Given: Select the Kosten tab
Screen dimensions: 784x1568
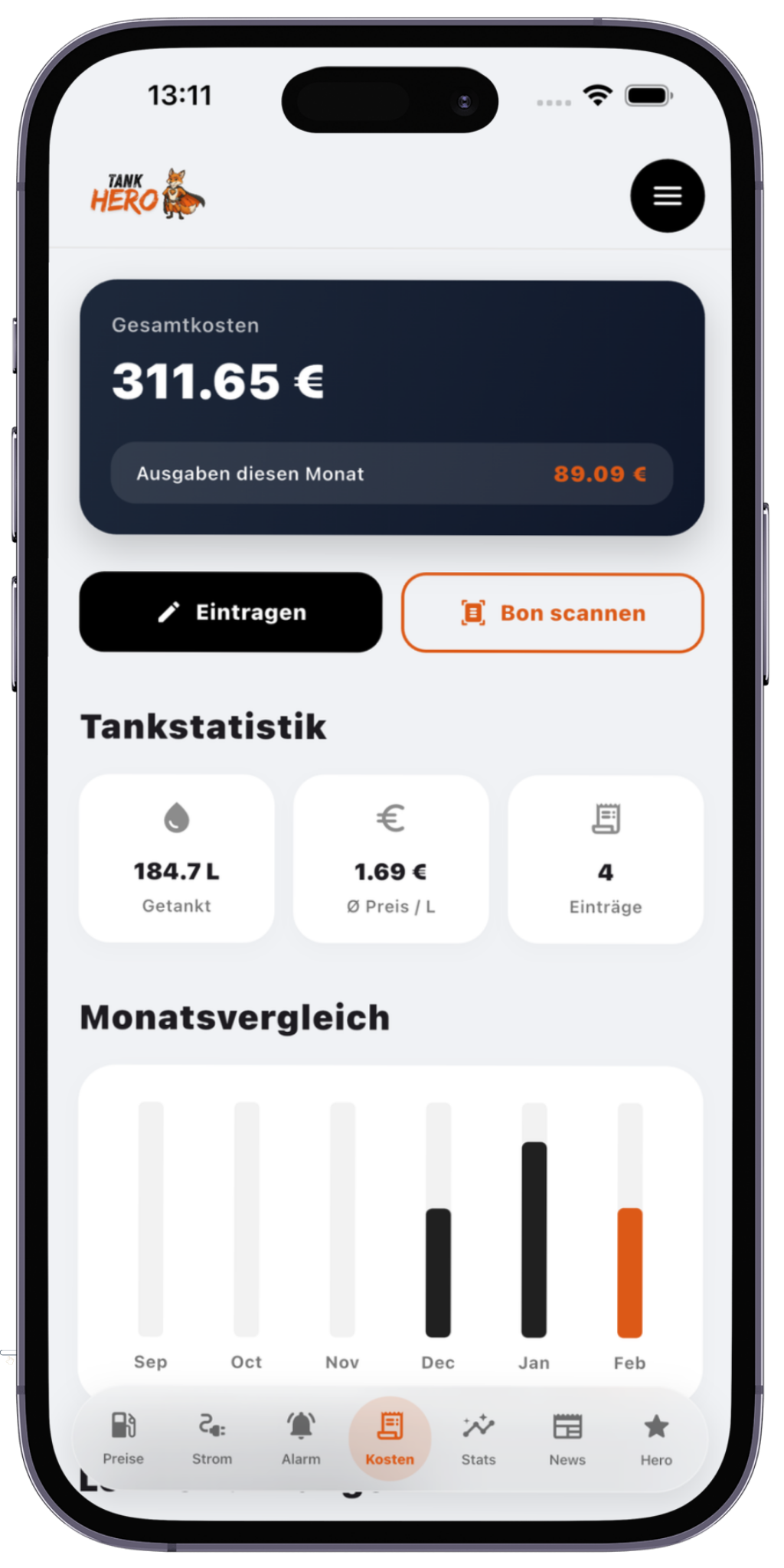Looking at the screenshot, I should [390, 1438].
